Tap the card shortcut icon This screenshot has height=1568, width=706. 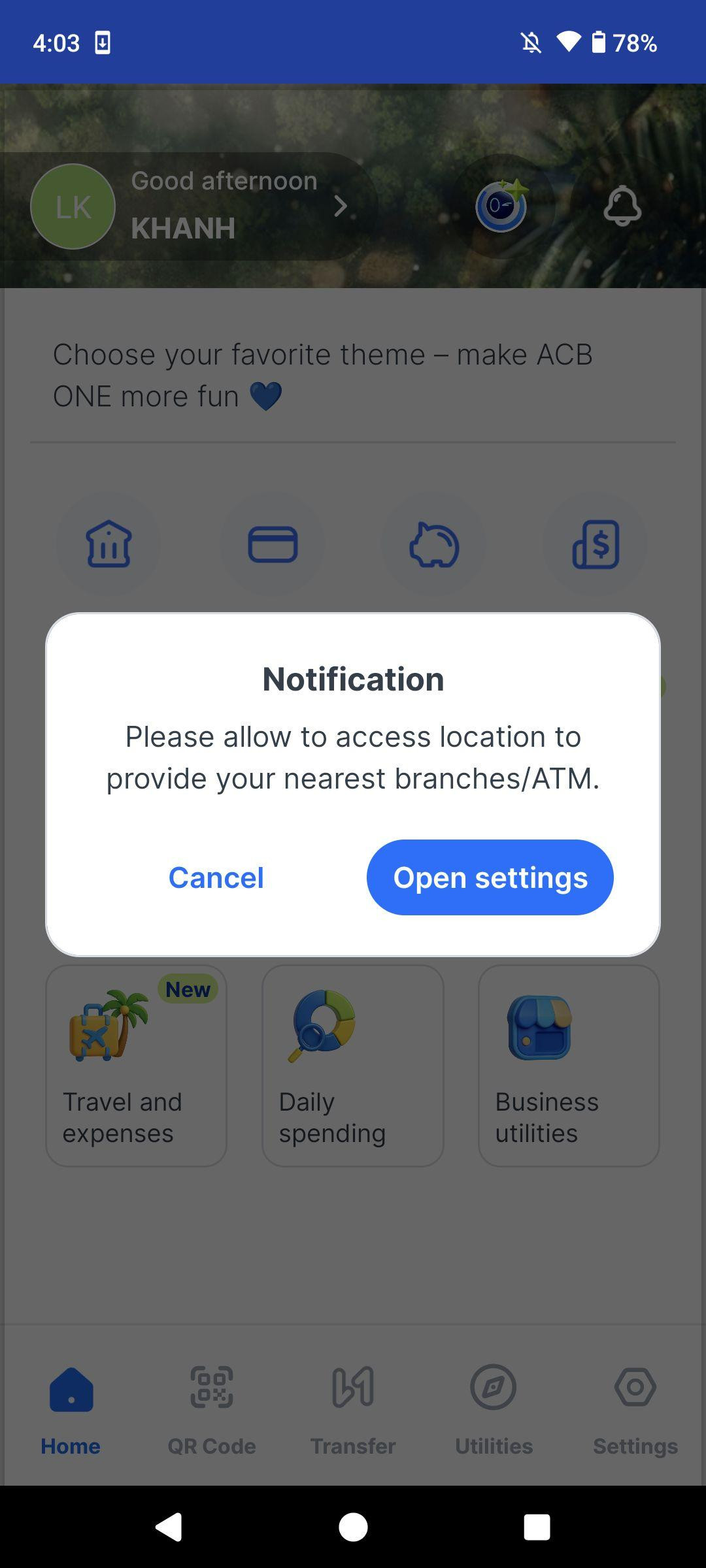(273, 544)
